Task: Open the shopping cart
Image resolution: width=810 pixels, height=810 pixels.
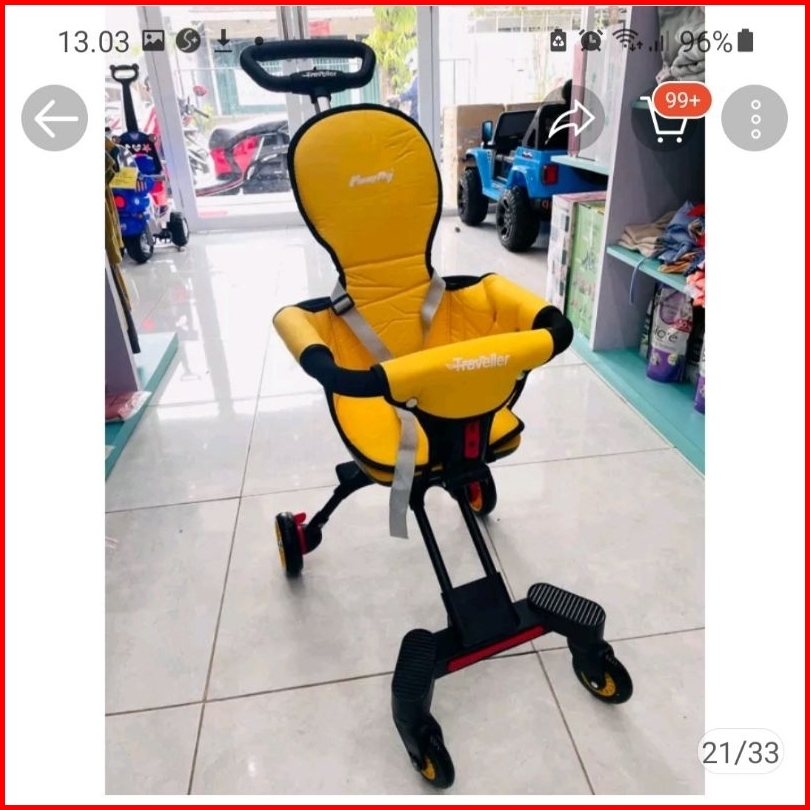Action: 665,121
